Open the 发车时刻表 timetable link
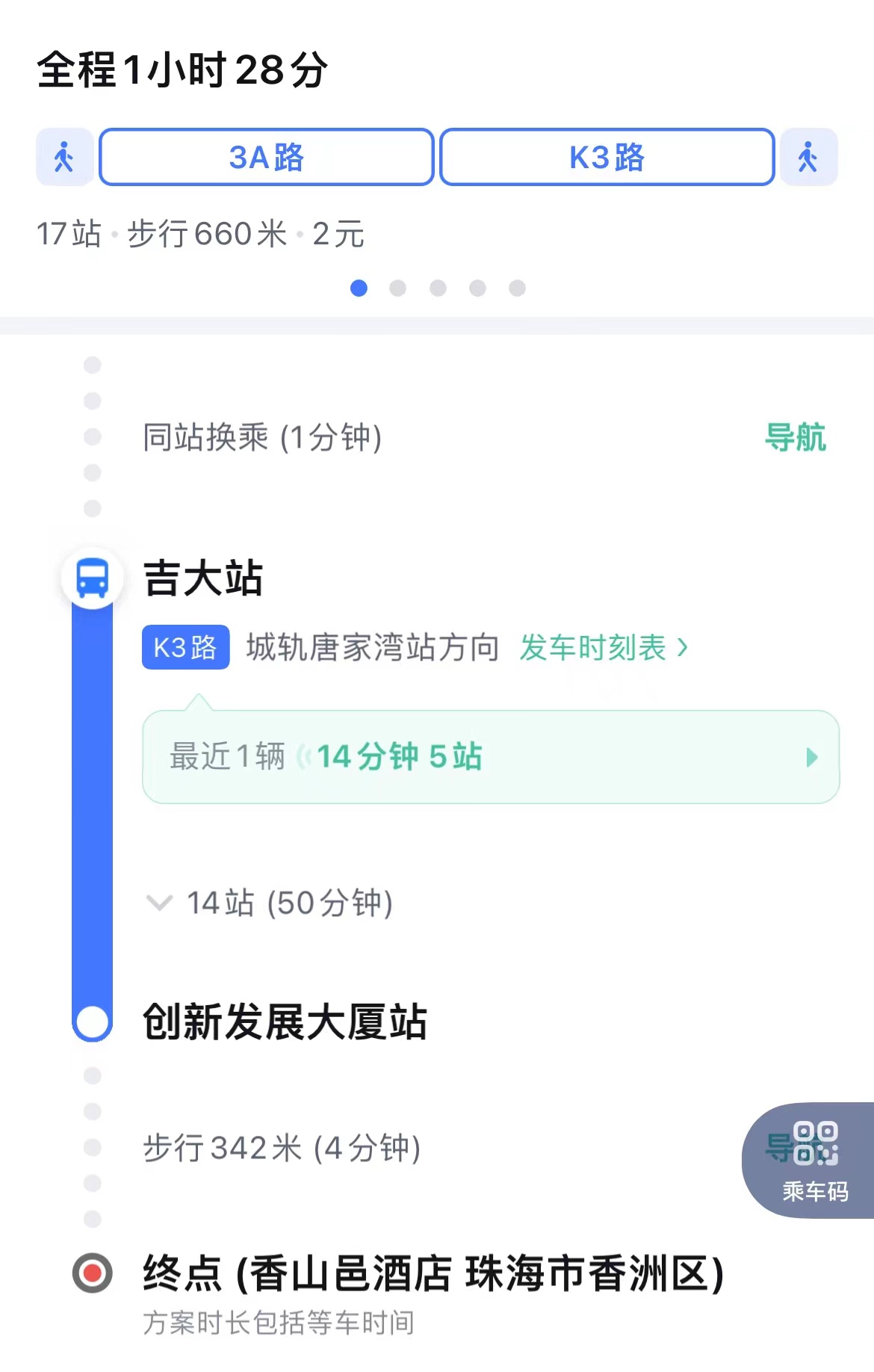This screenshot has width=874, height=1372. point(604,647)
